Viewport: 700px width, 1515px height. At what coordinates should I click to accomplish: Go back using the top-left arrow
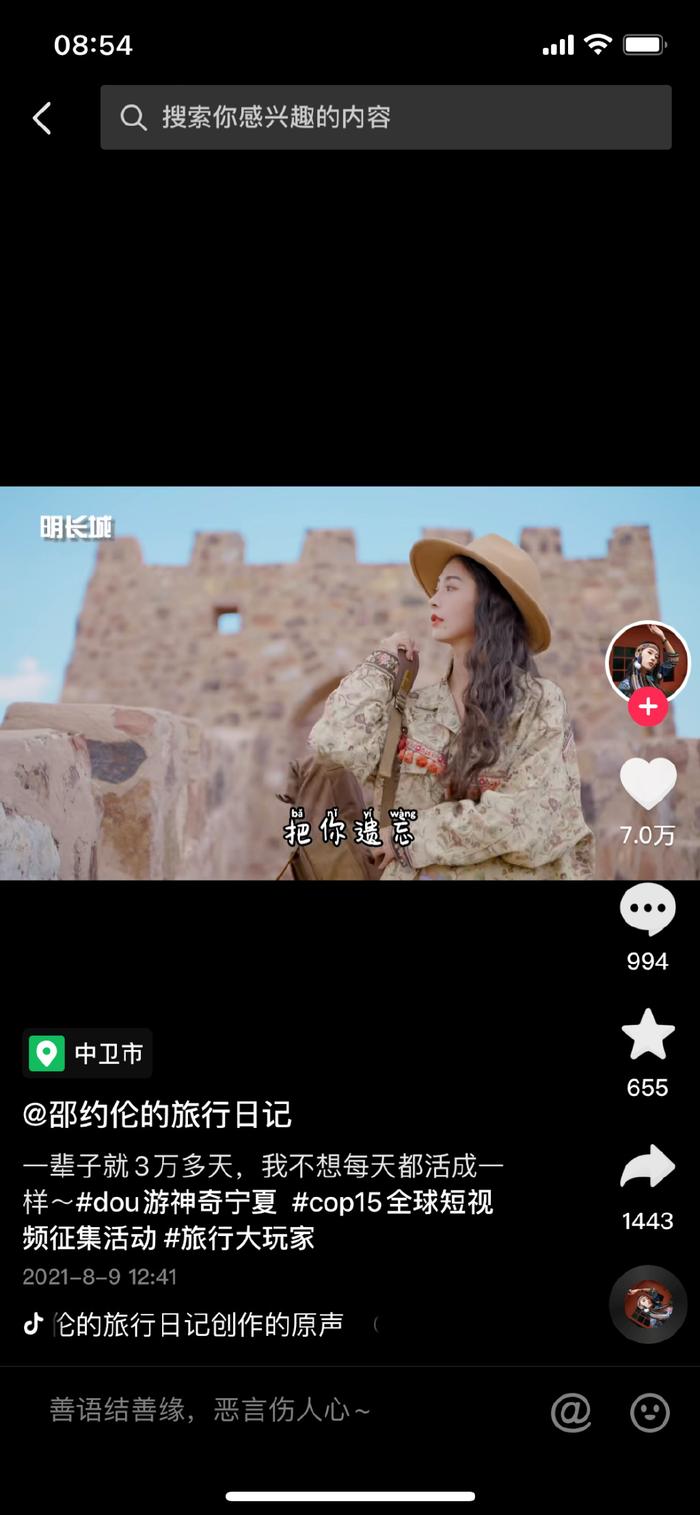click(42, 118)
